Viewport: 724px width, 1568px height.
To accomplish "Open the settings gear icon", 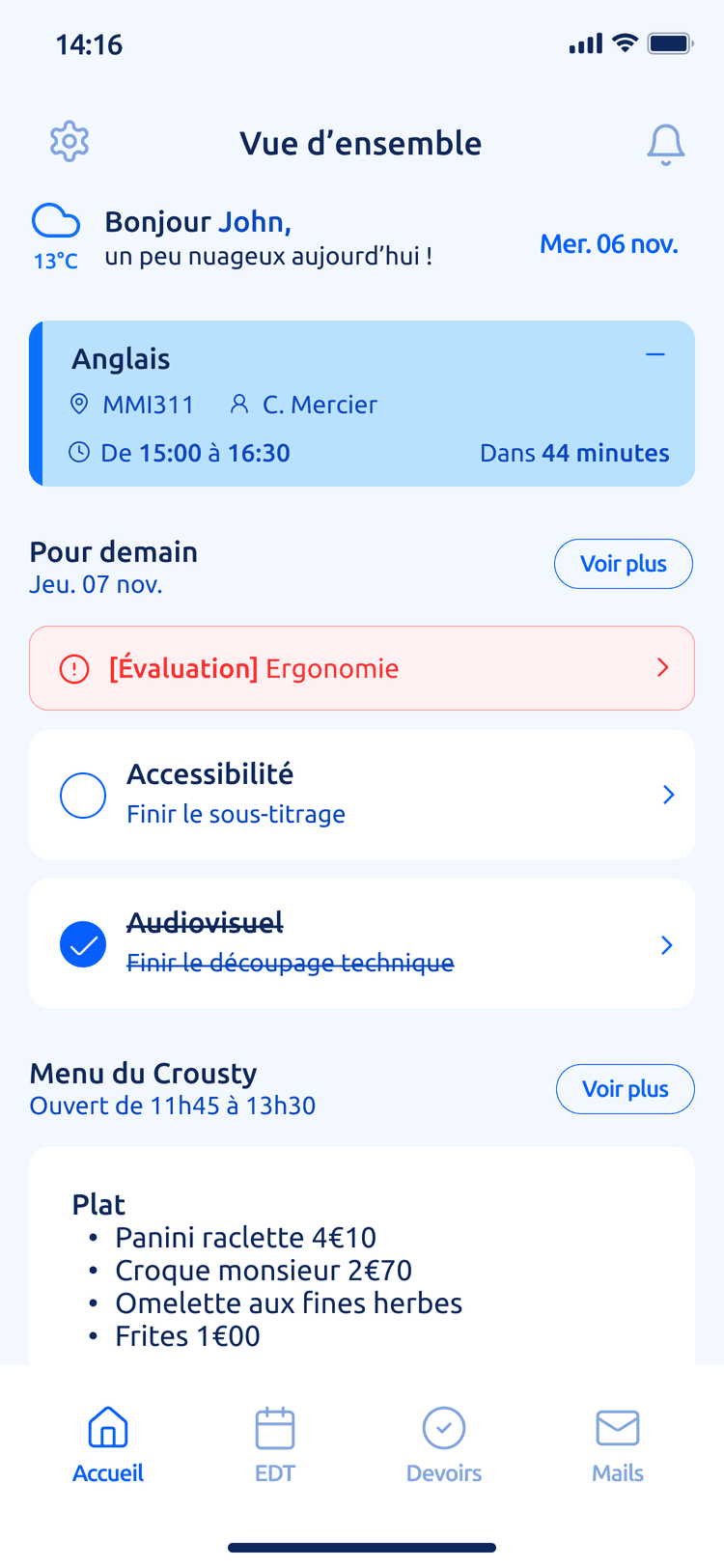I will (69, 141).
